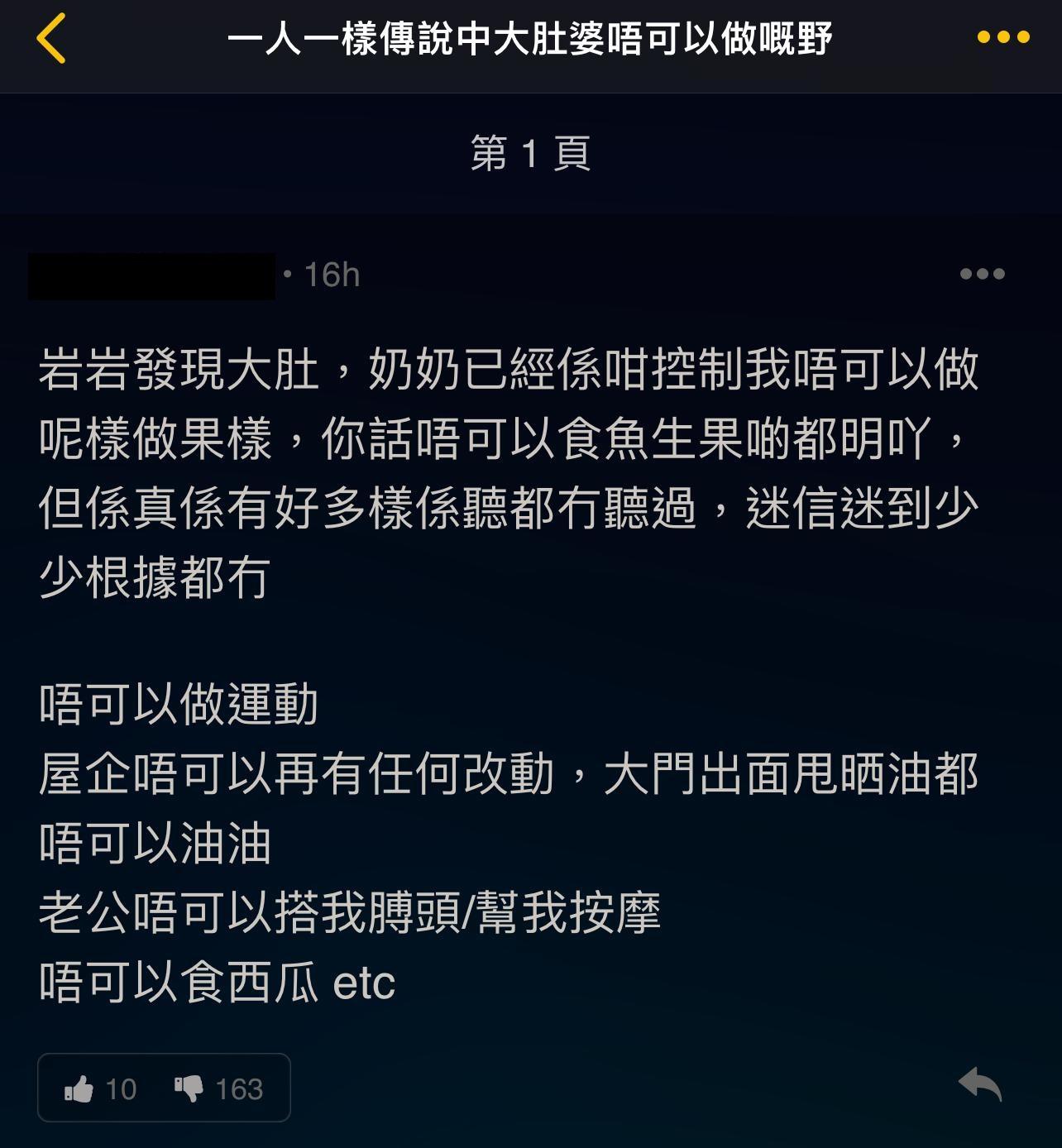Tap the dislike count showing 163
This screenshot has height=1148, width=1062.
(x=237, y=1088)
